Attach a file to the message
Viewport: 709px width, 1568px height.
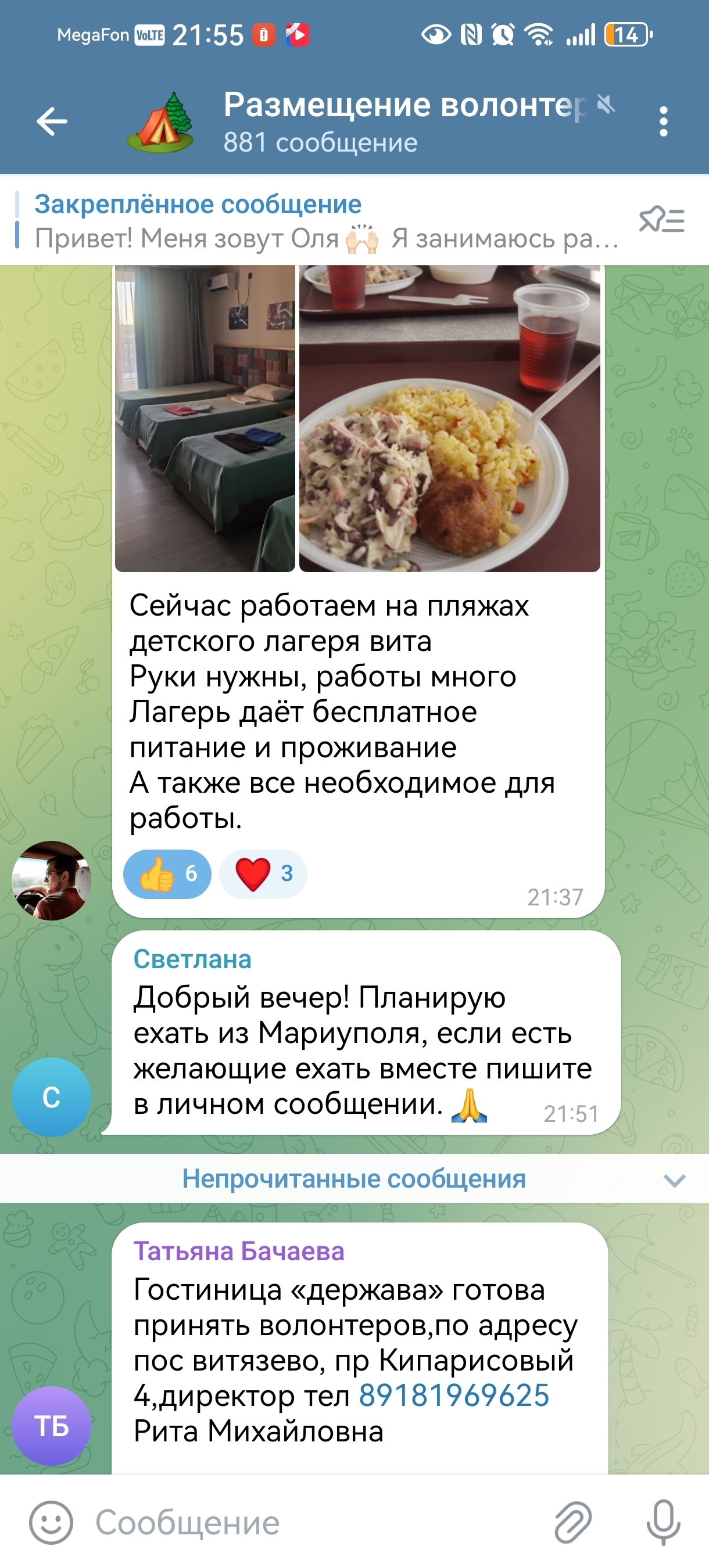[572, 1522]
